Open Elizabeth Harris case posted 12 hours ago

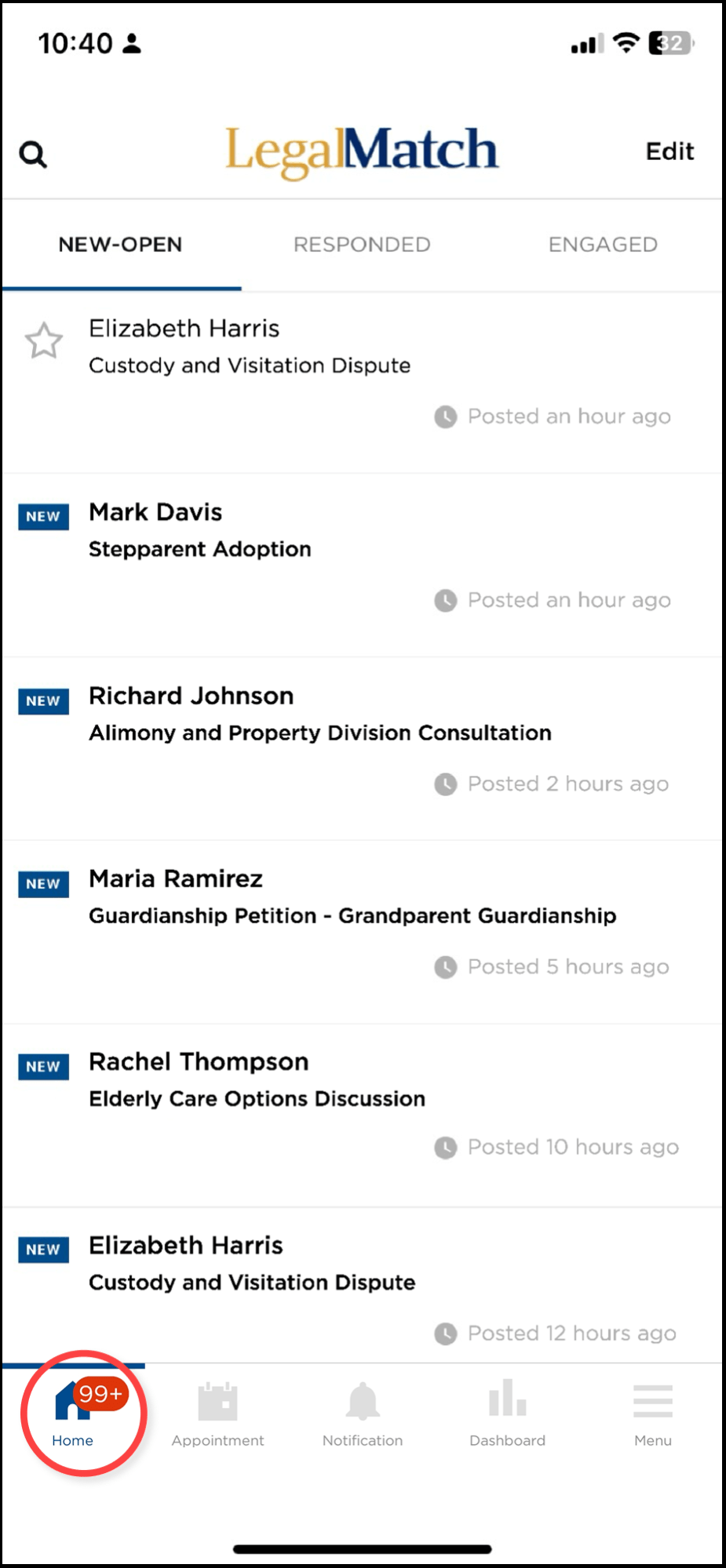(251, 1264)
